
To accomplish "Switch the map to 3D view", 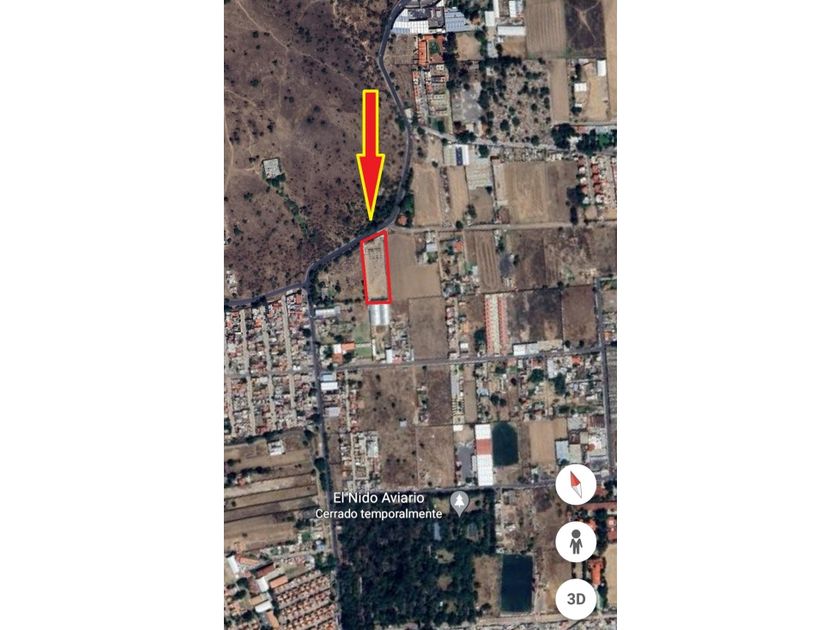I will [x=575, y=598].
